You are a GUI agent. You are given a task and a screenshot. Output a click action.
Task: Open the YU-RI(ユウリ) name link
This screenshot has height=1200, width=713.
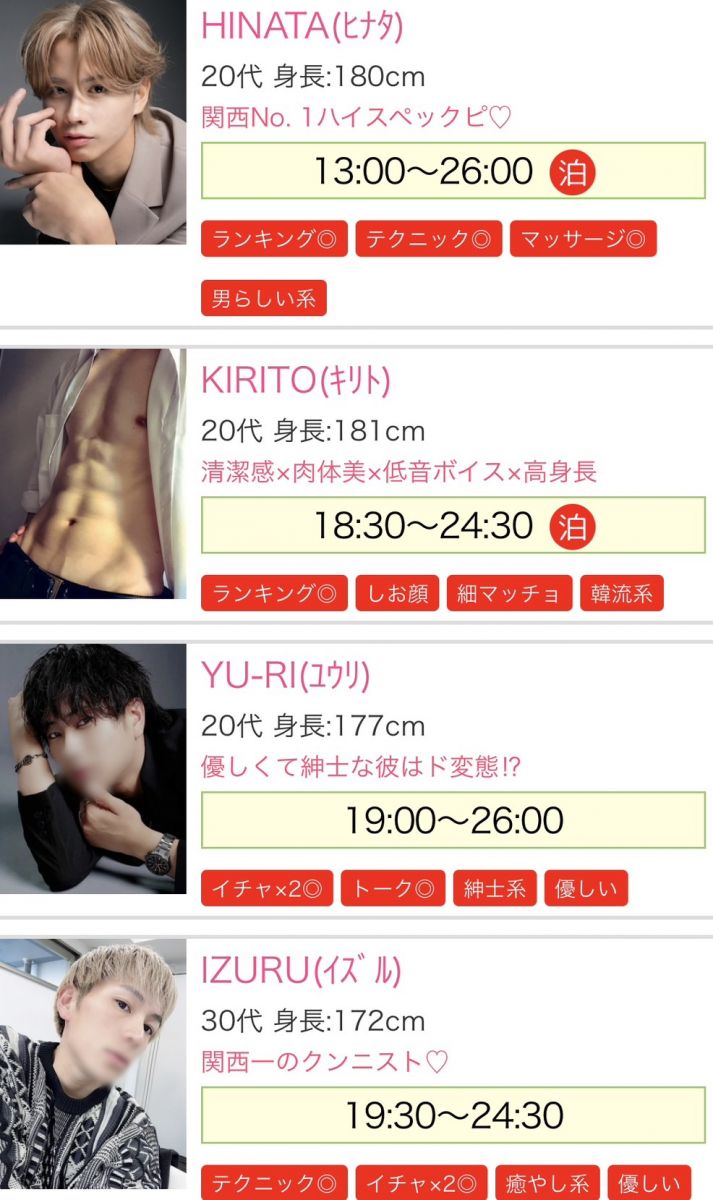[286, 676]
